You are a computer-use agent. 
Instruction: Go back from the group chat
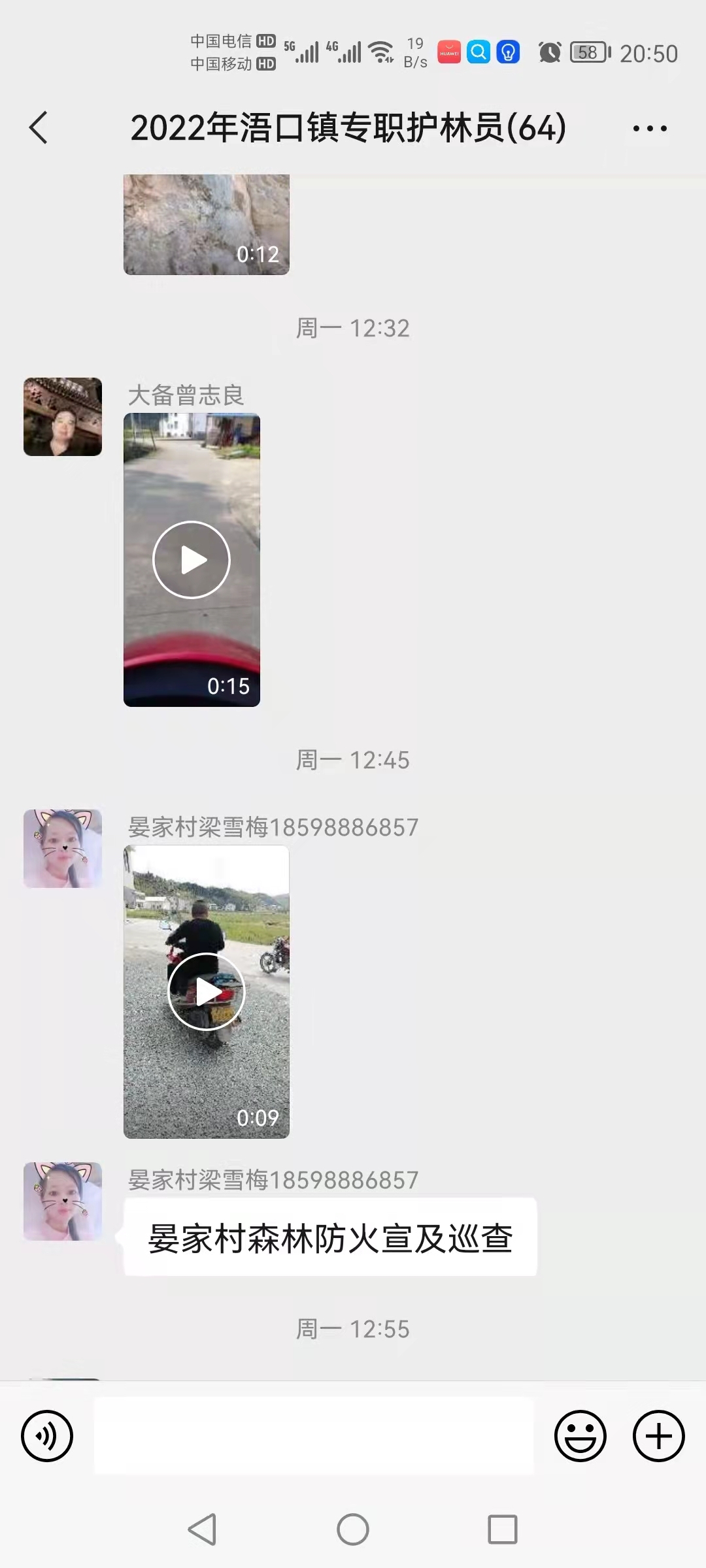point(39,127)
